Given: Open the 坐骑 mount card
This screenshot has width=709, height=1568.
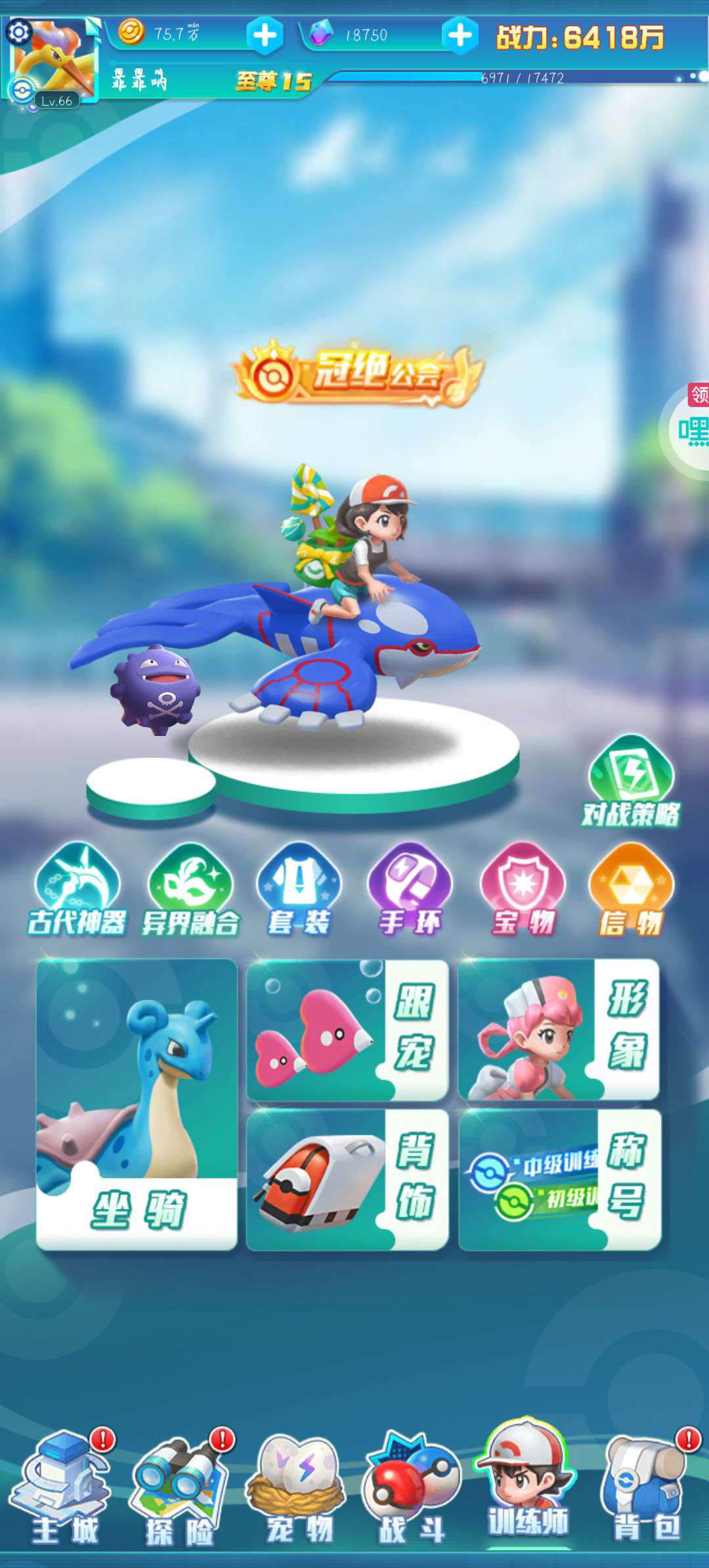Looking at the screenshot, I should coord(137,1104).
